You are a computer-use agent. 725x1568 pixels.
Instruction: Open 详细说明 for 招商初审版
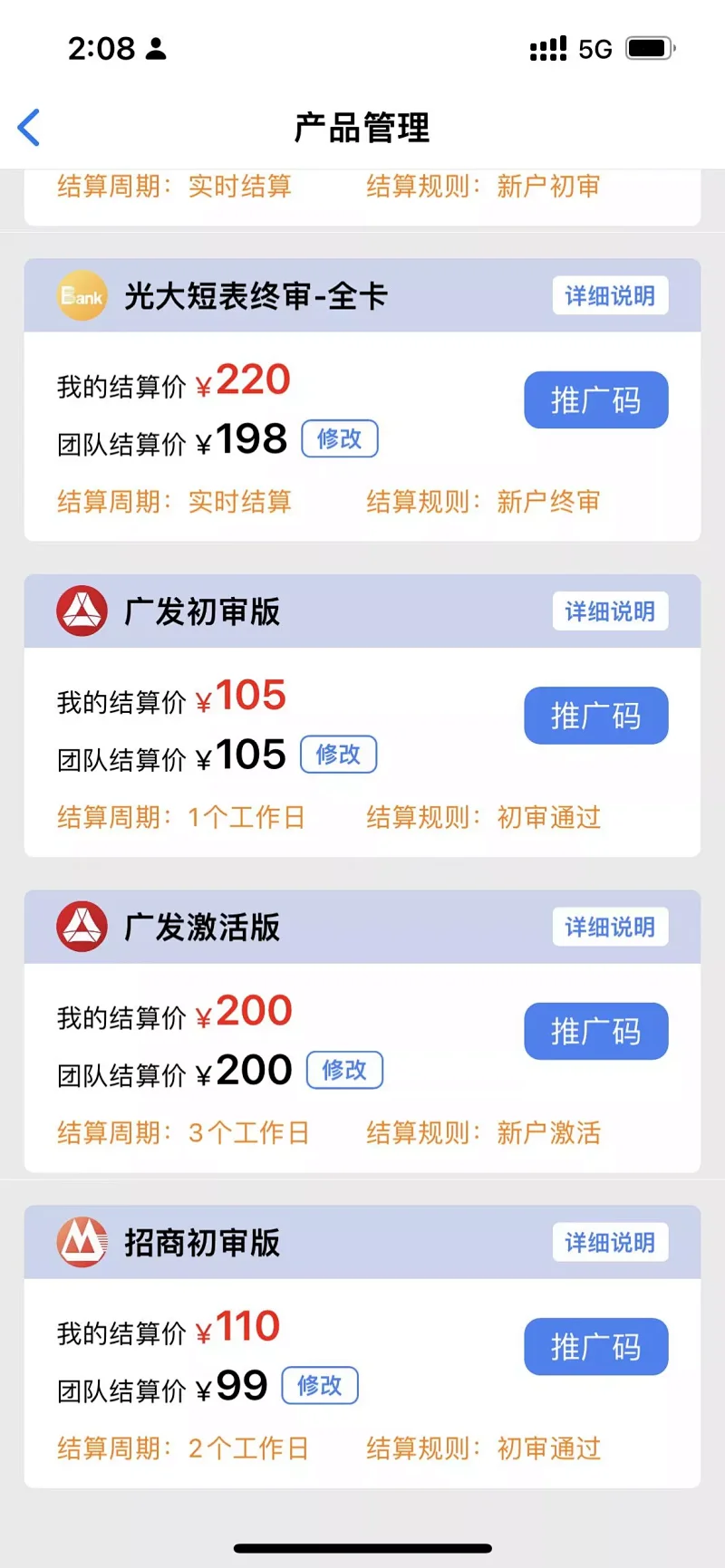[610, 1242]
